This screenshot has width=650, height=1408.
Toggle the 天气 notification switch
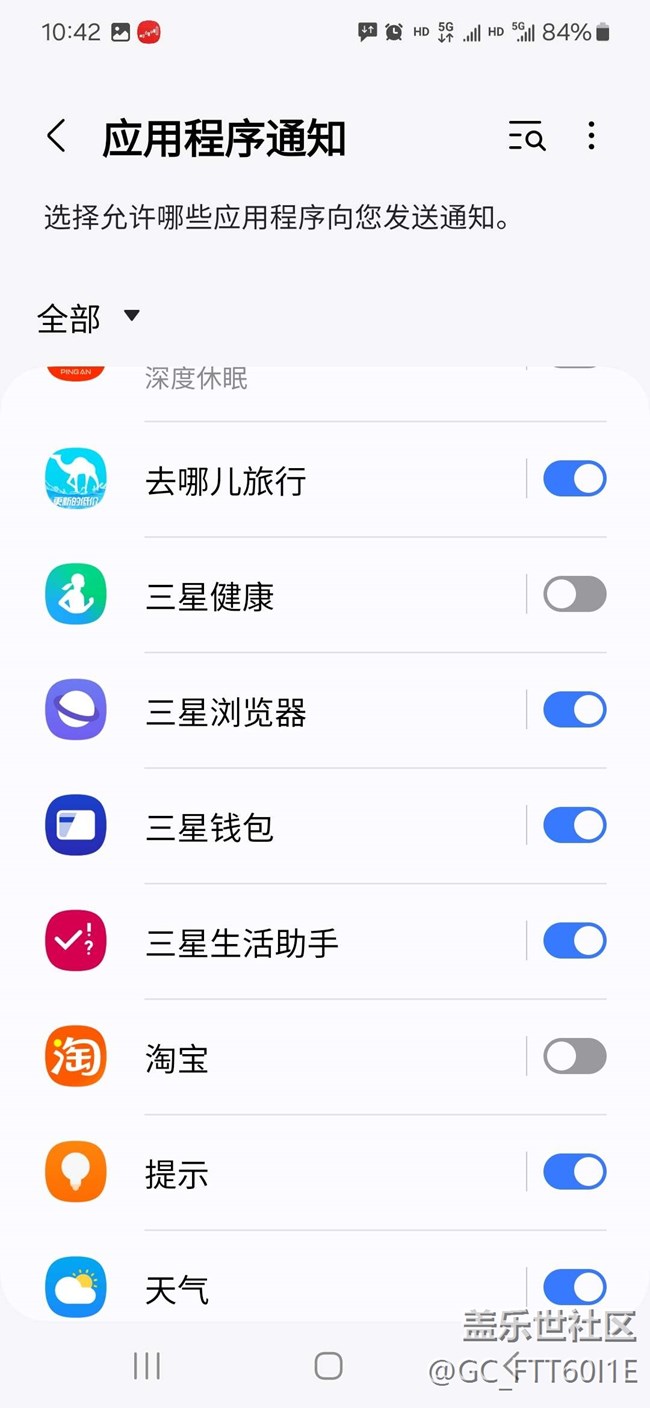[574, 1287]
